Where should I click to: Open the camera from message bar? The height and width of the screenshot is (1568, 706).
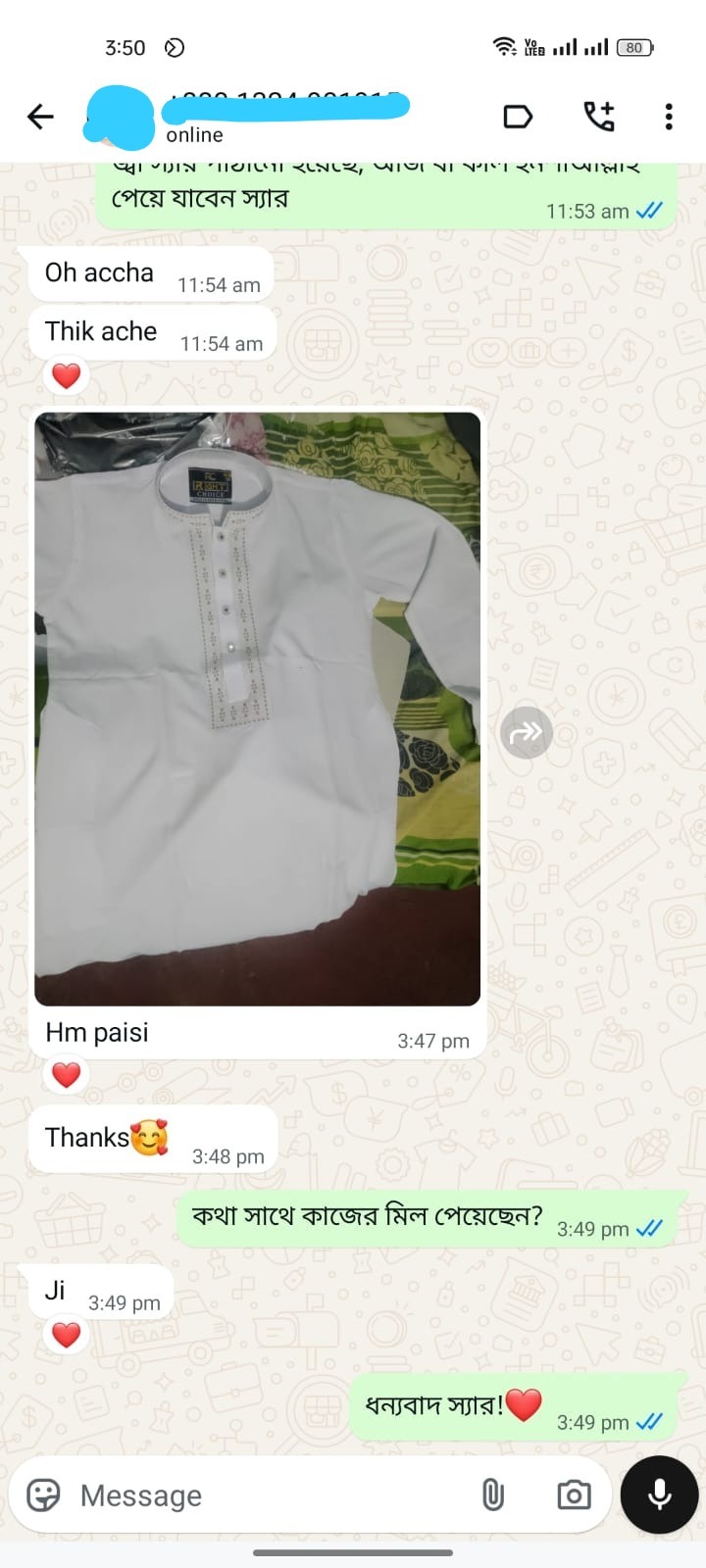point(574,1495)
